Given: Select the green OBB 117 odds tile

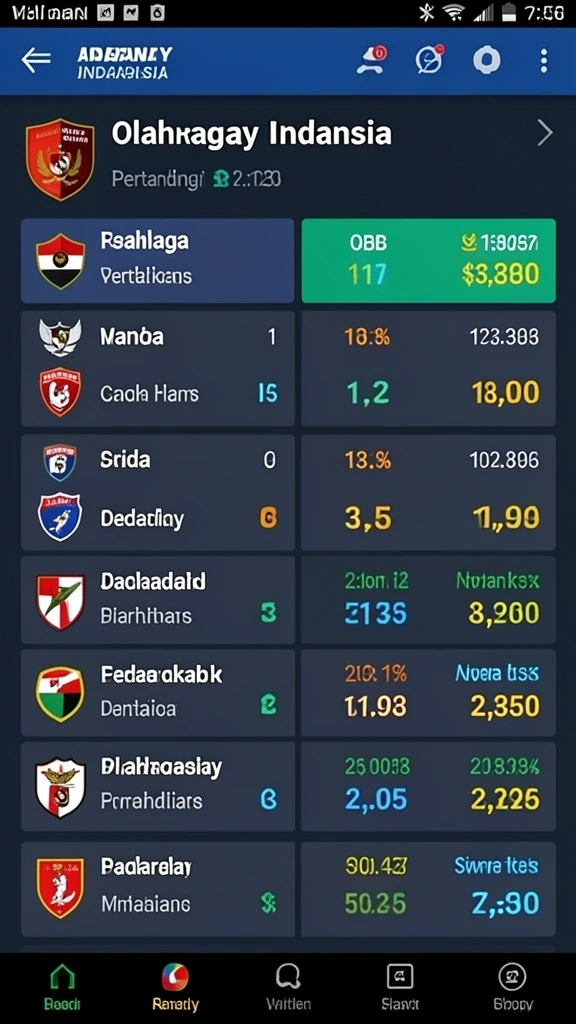Looking at the screenshot, I should (x=428, y=261).
